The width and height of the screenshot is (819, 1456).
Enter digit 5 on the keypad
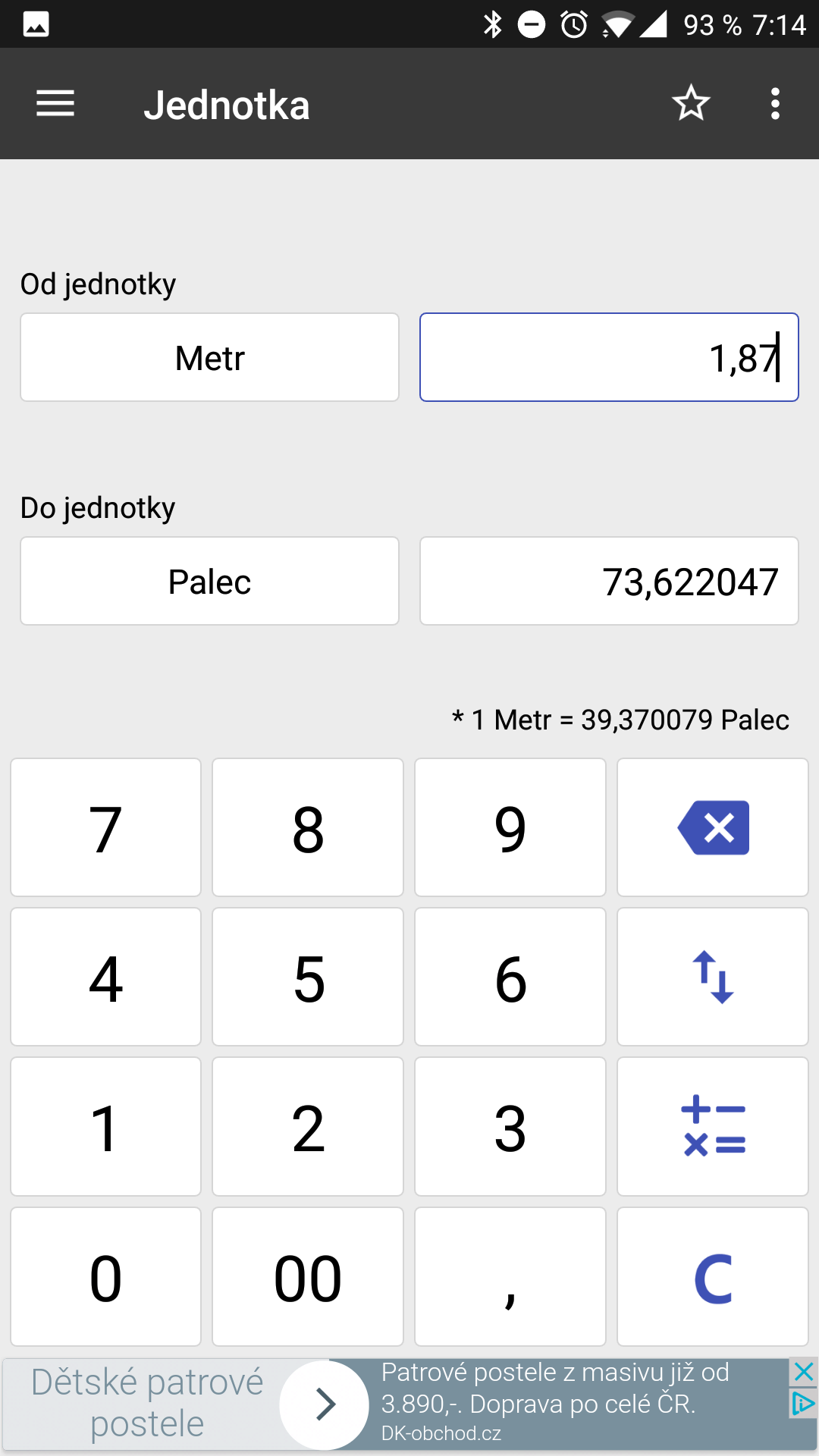tap(308, 977)
